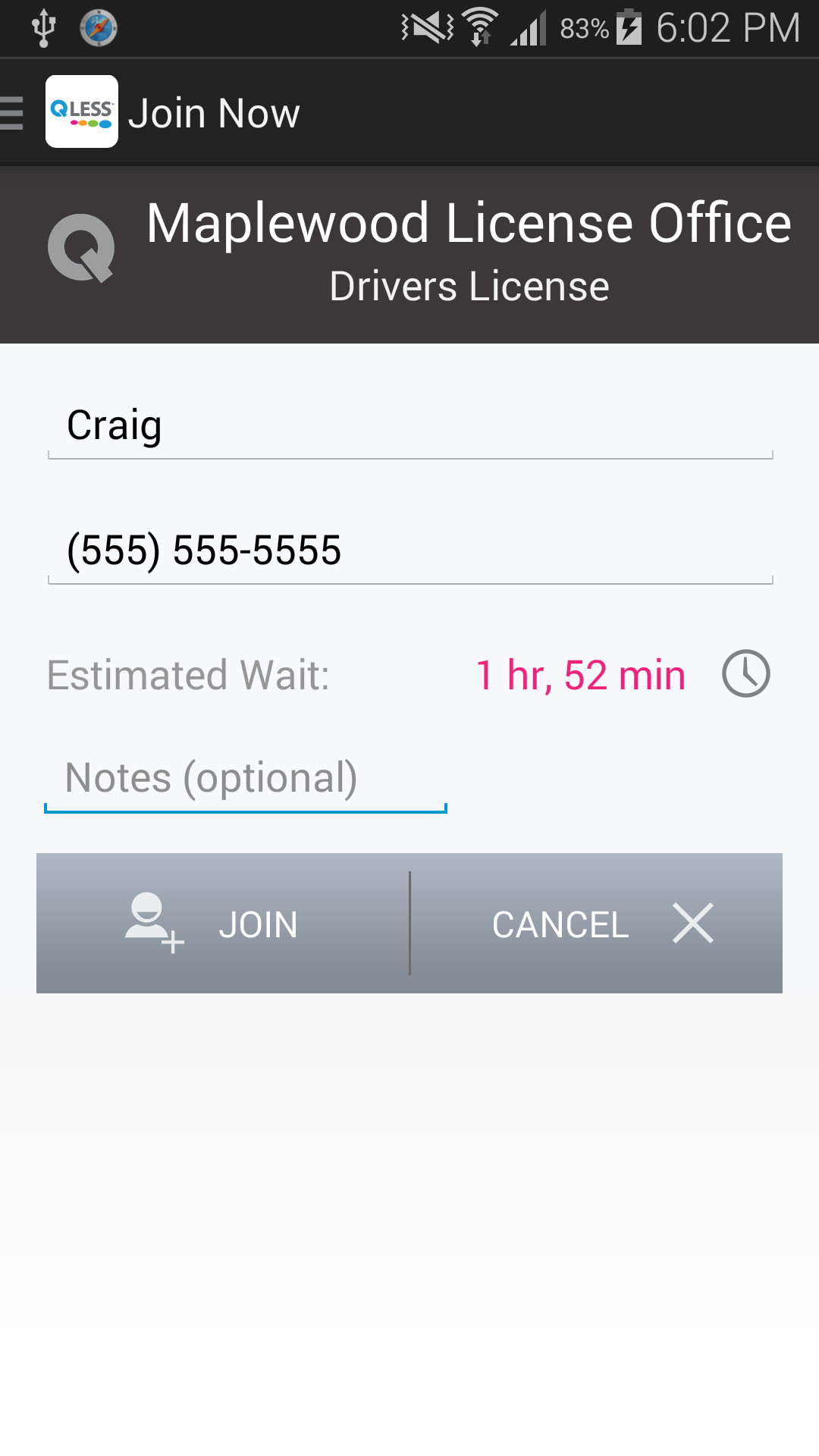Tap the USB connection icon in the status bar
This screenshot has width=819, height=1456.
[45, 27]
